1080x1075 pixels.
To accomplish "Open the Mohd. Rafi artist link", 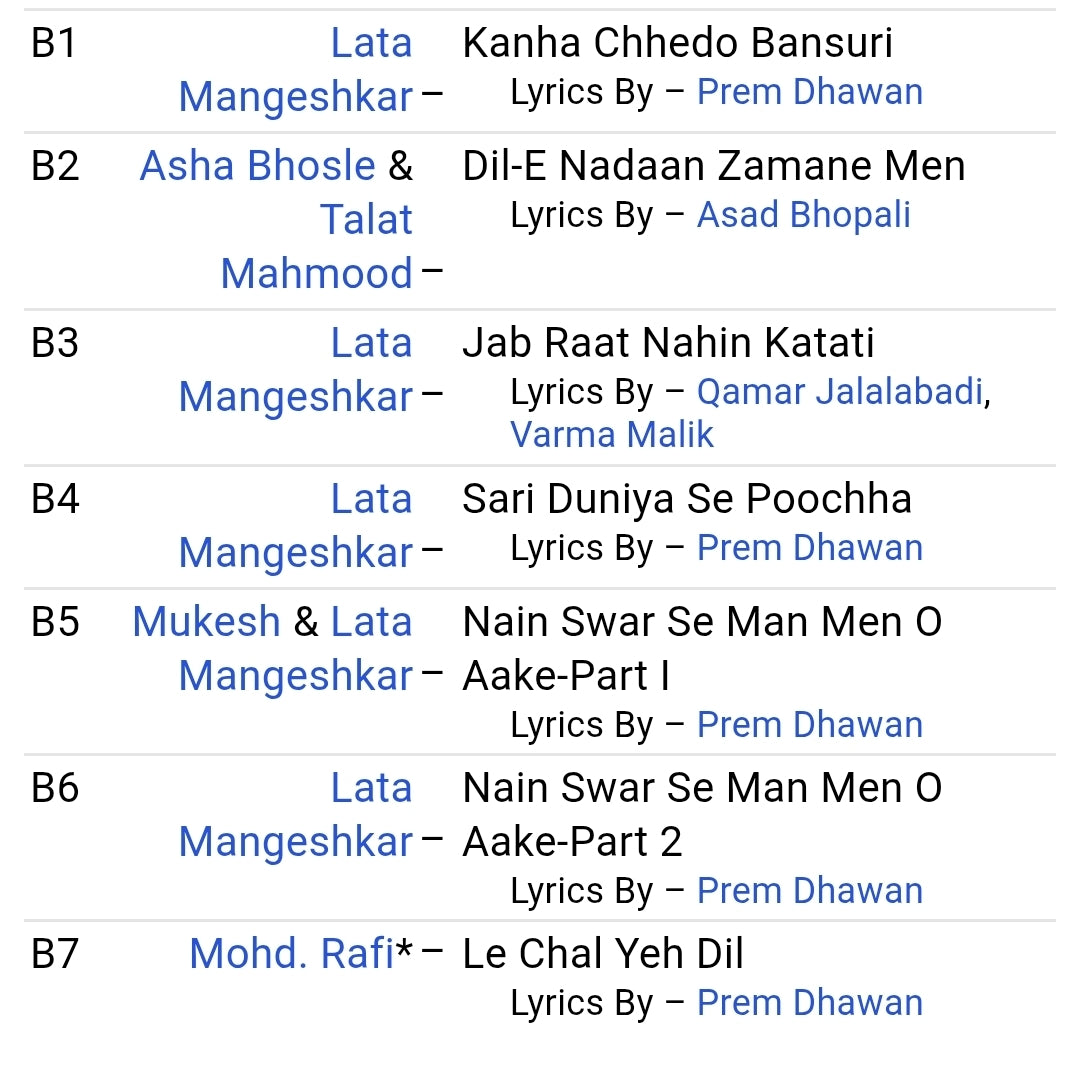I will point(291,954).
